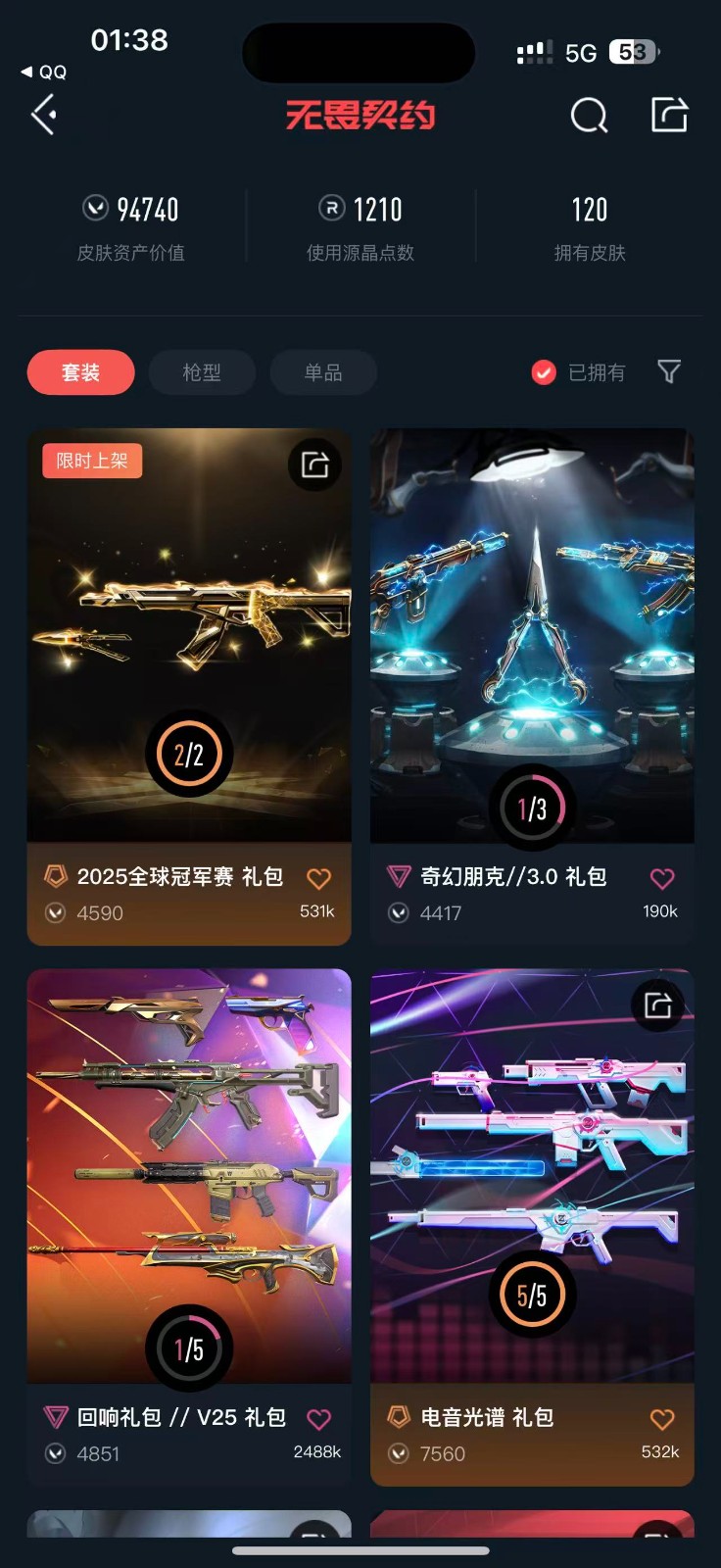Like the 奇幻朋克//3.0 礼包 bundle

point(662,878)
